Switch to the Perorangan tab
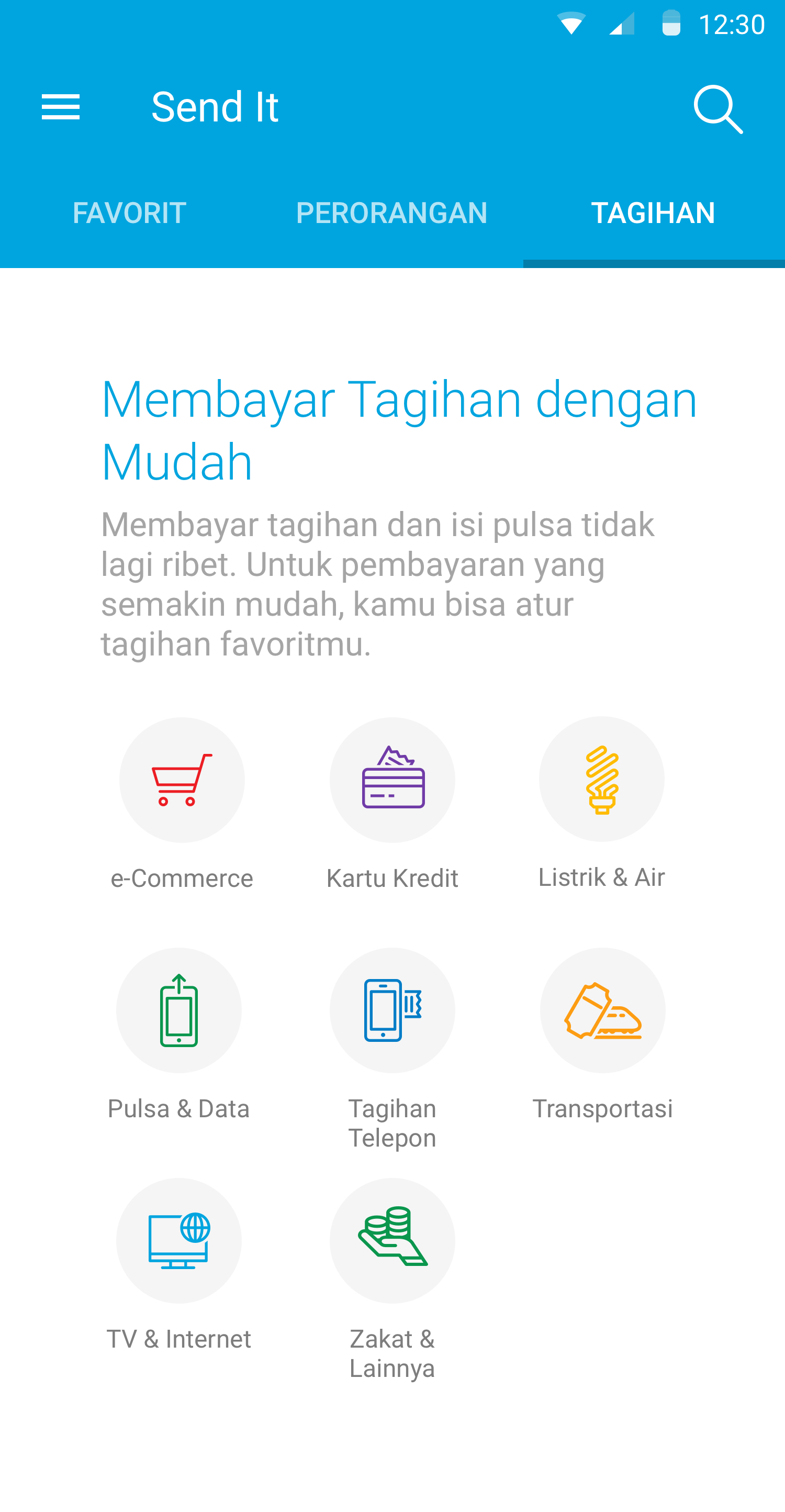The width and height of the screenshot is (785, 1512). (392, 213)
